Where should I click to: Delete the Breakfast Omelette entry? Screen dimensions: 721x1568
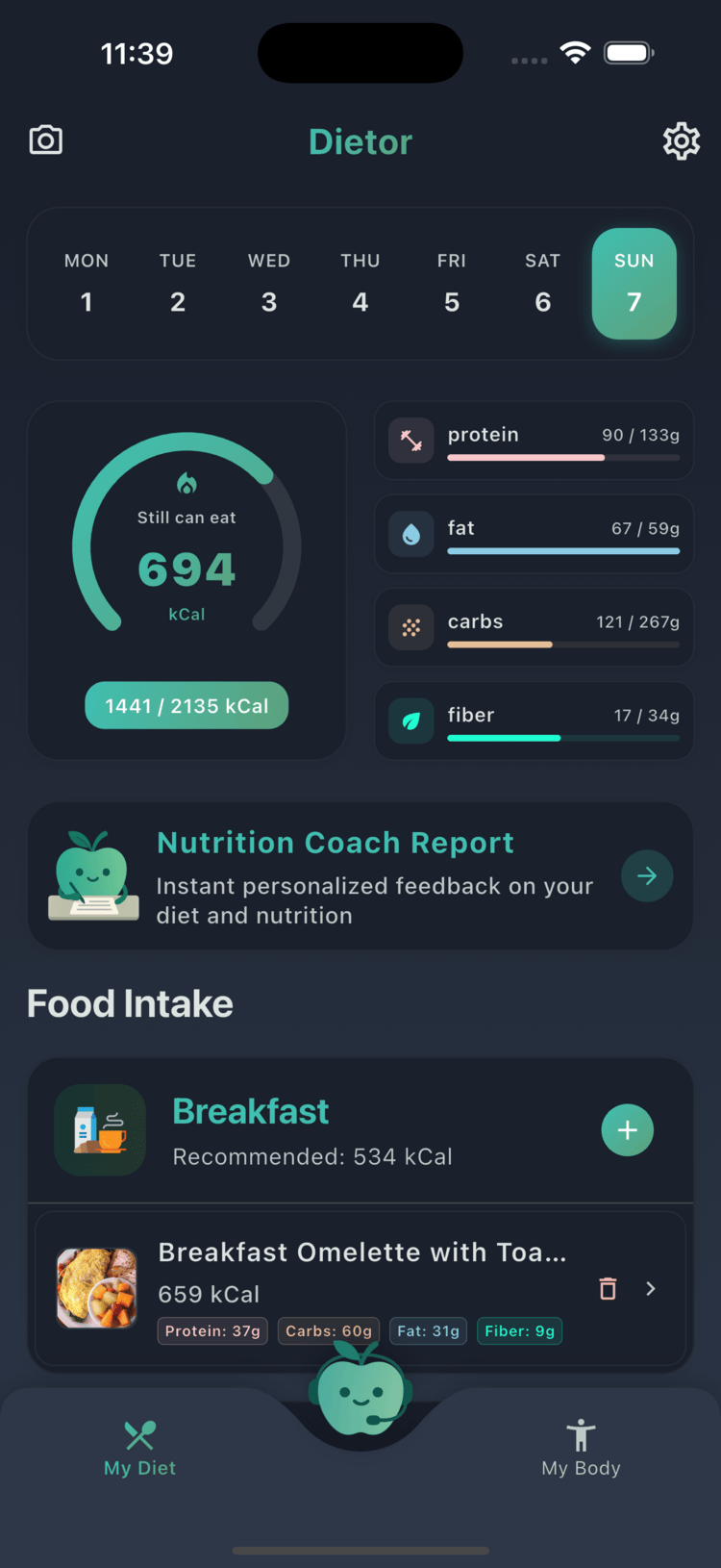tap(607, 1288)
